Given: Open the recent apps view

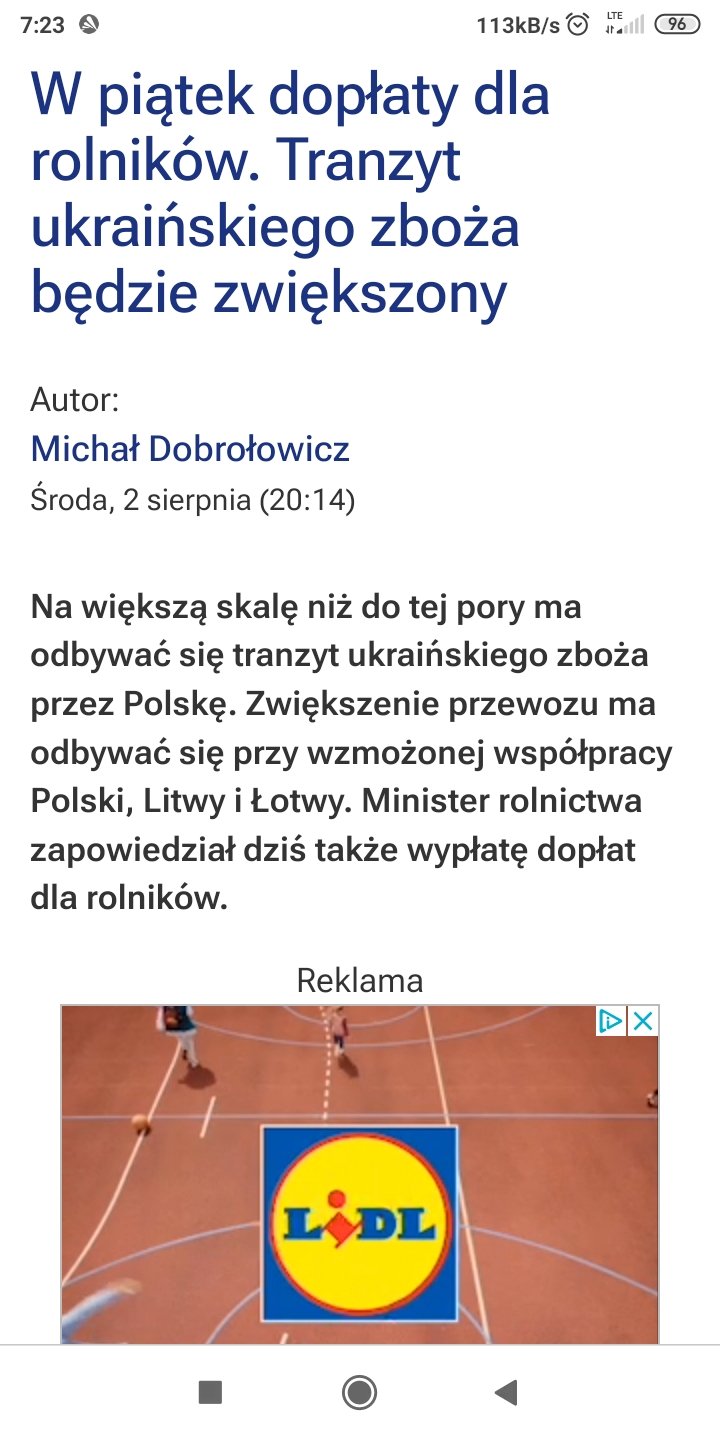Looking at the screenshot, I should pos(210,1391).
